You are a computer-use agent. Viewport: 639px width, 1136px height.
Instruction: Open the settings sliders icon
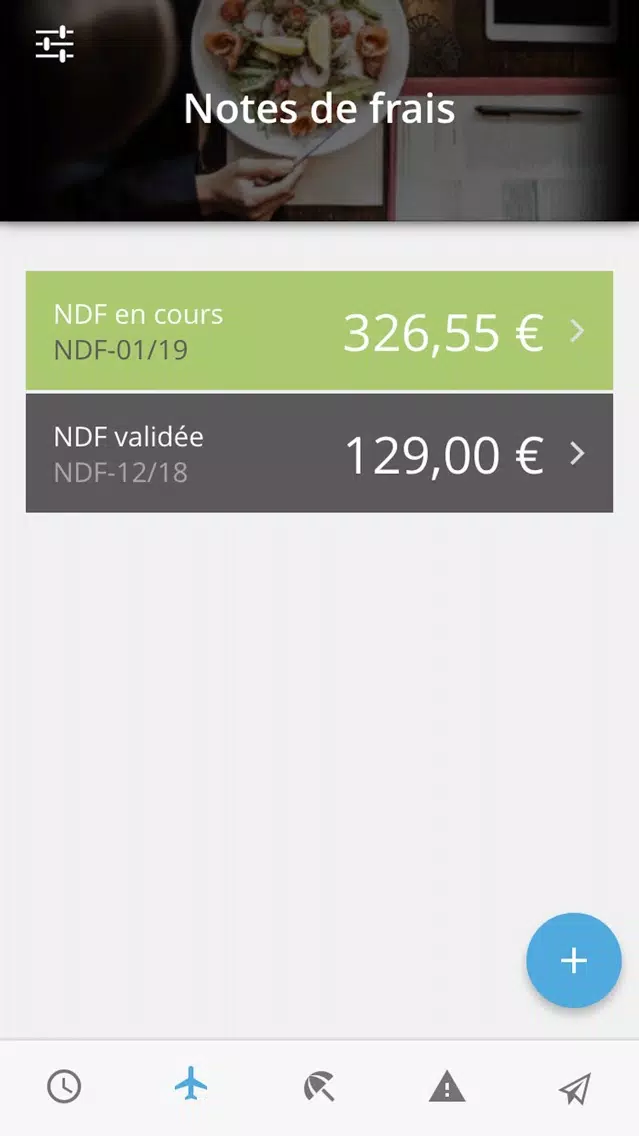[x=54, y=44]
